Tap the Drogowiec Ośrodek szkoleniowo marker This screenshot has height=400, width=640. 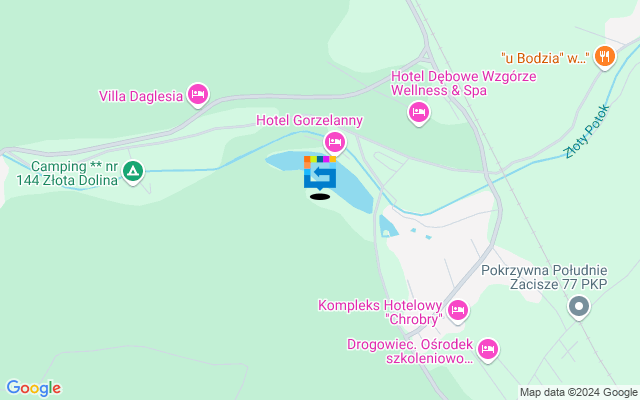pos(487,348)
